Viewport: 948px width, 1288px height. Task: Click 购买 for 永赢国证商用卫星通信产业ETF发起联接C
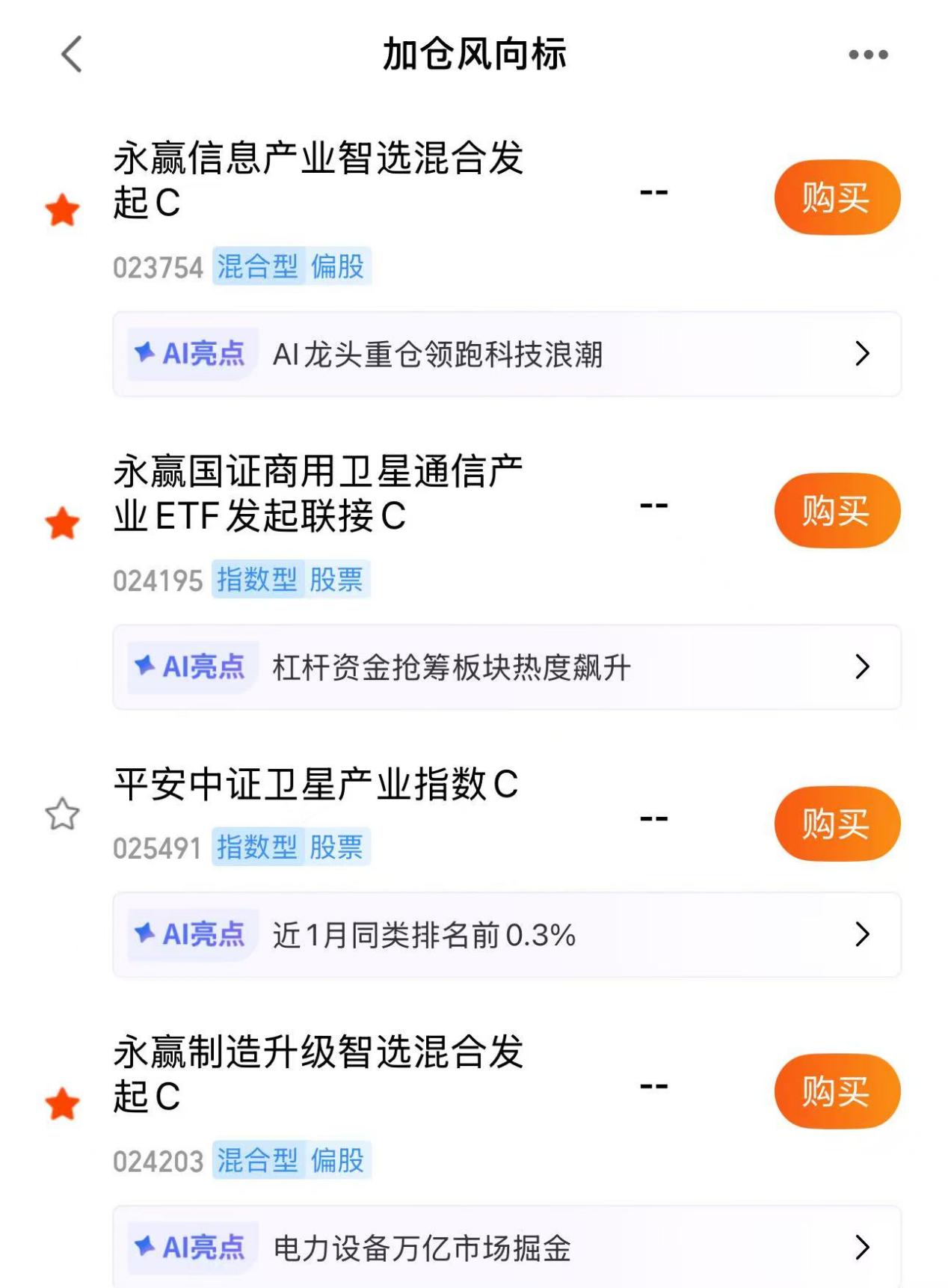pos(837,510)
